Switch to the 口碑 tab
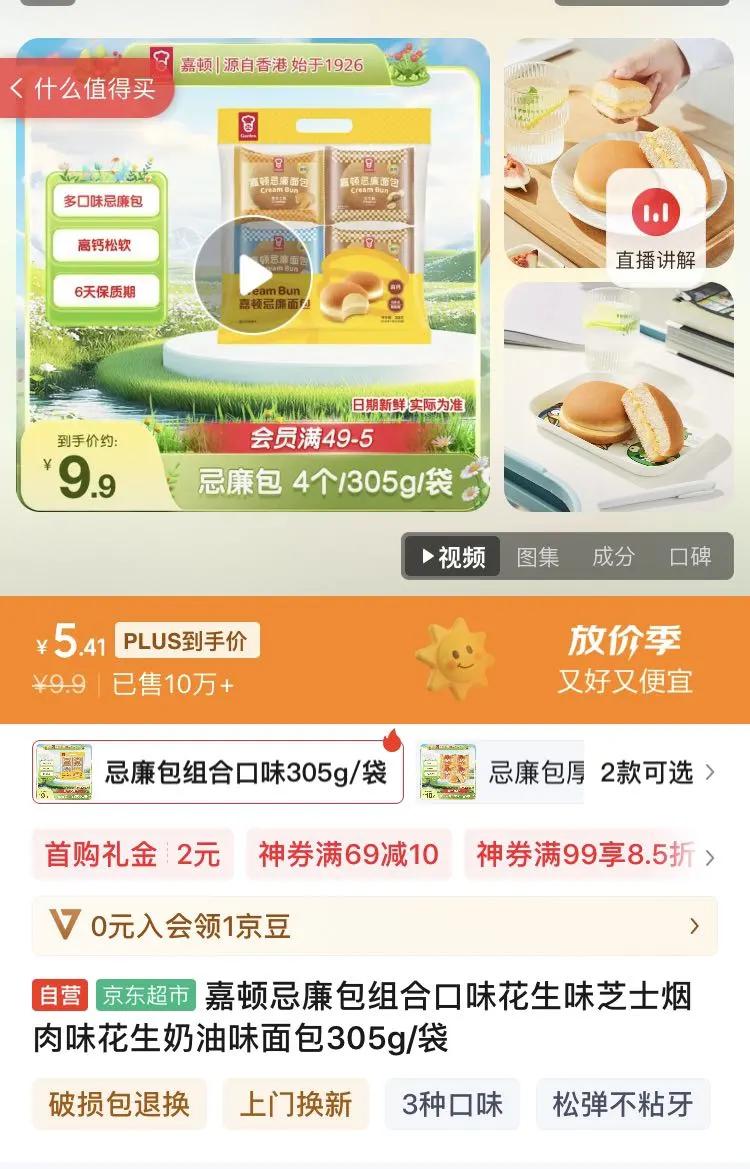The height and width of the screenshot is (1169, 750). coord(690,556)
